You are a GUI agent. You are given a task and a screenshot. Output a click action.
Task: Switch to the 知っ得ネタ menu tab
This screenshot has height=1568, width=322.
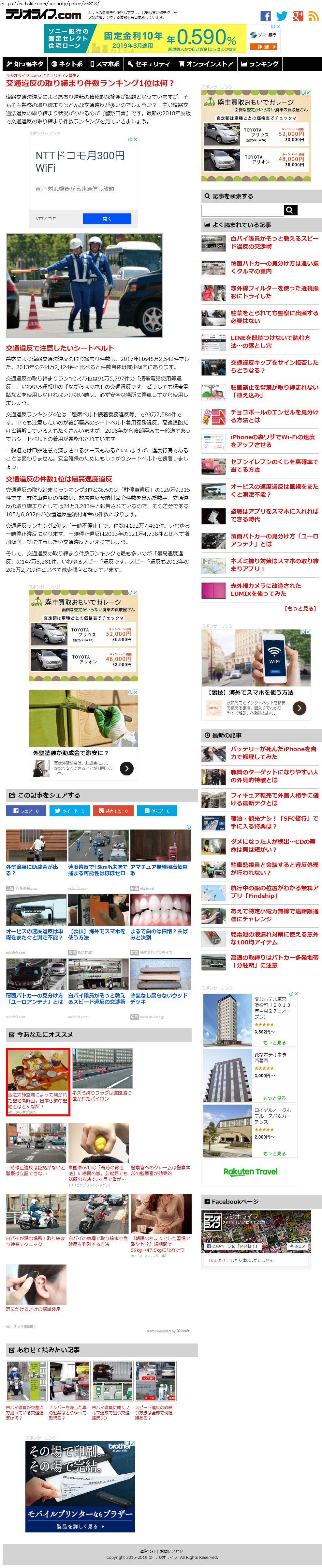point(25,64)
